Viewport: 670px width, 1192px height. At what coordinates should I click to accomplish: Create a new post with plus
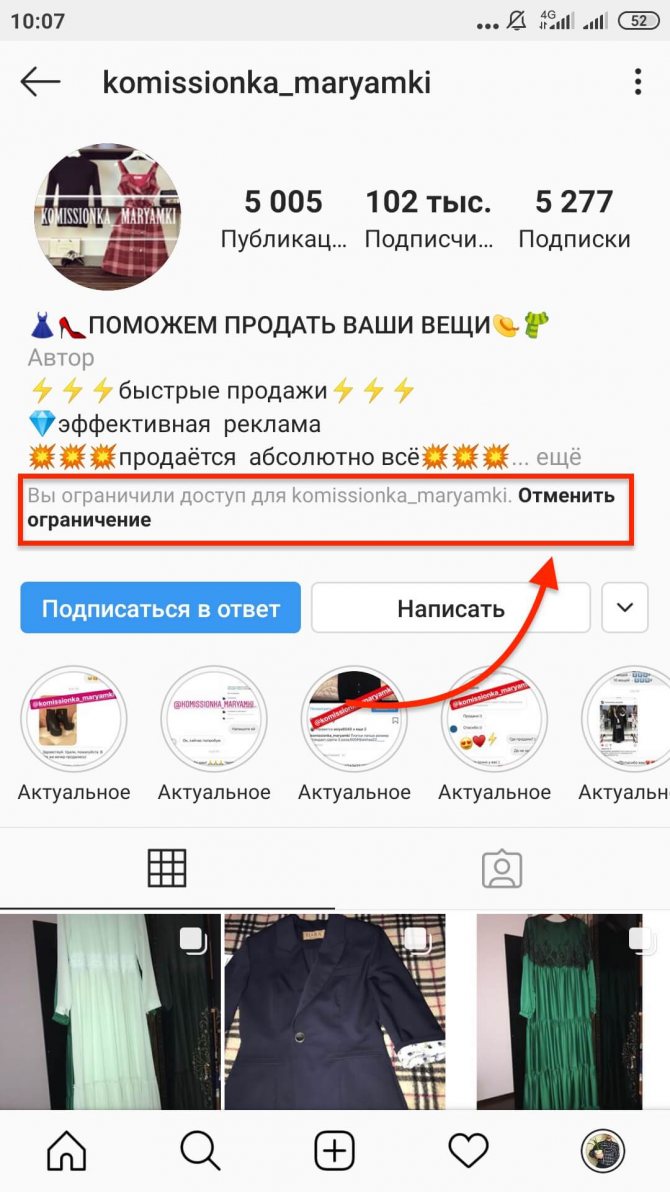pos(335,1150)
